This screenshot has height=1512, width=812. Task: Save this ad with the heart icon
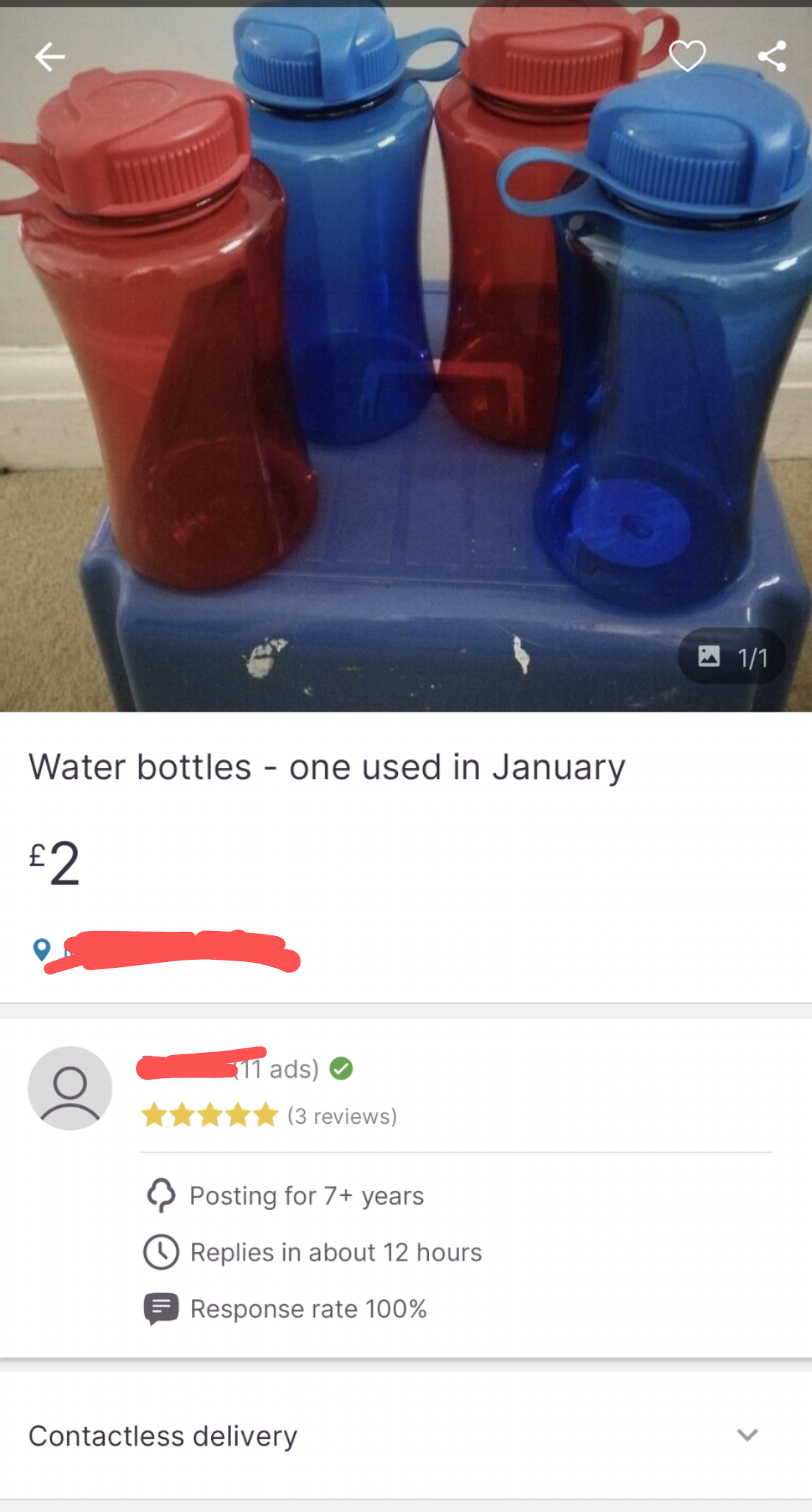(687, 56)
